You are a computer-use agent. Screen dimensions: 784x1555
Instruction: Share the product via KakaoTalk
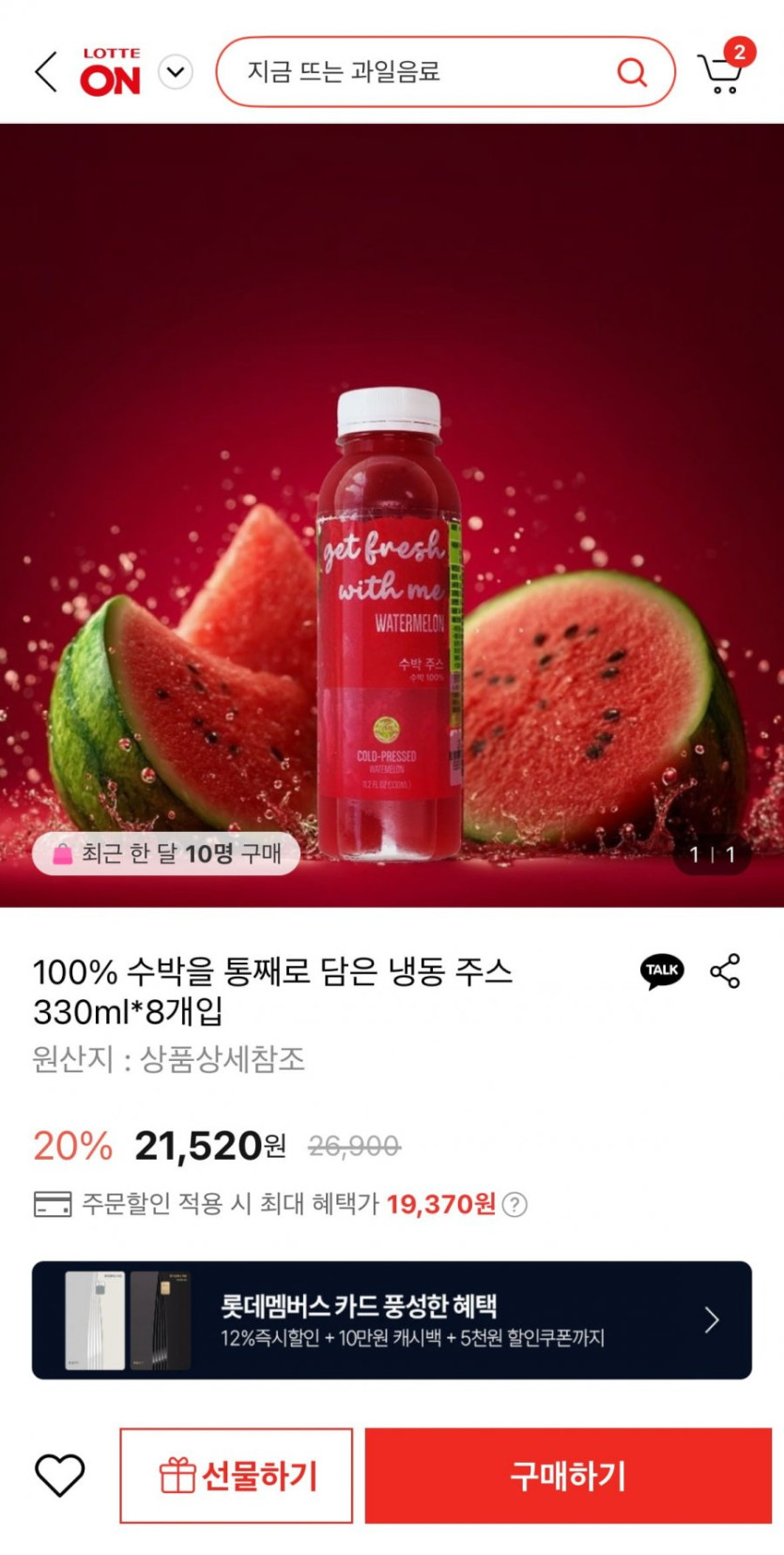tap(662, 971)
